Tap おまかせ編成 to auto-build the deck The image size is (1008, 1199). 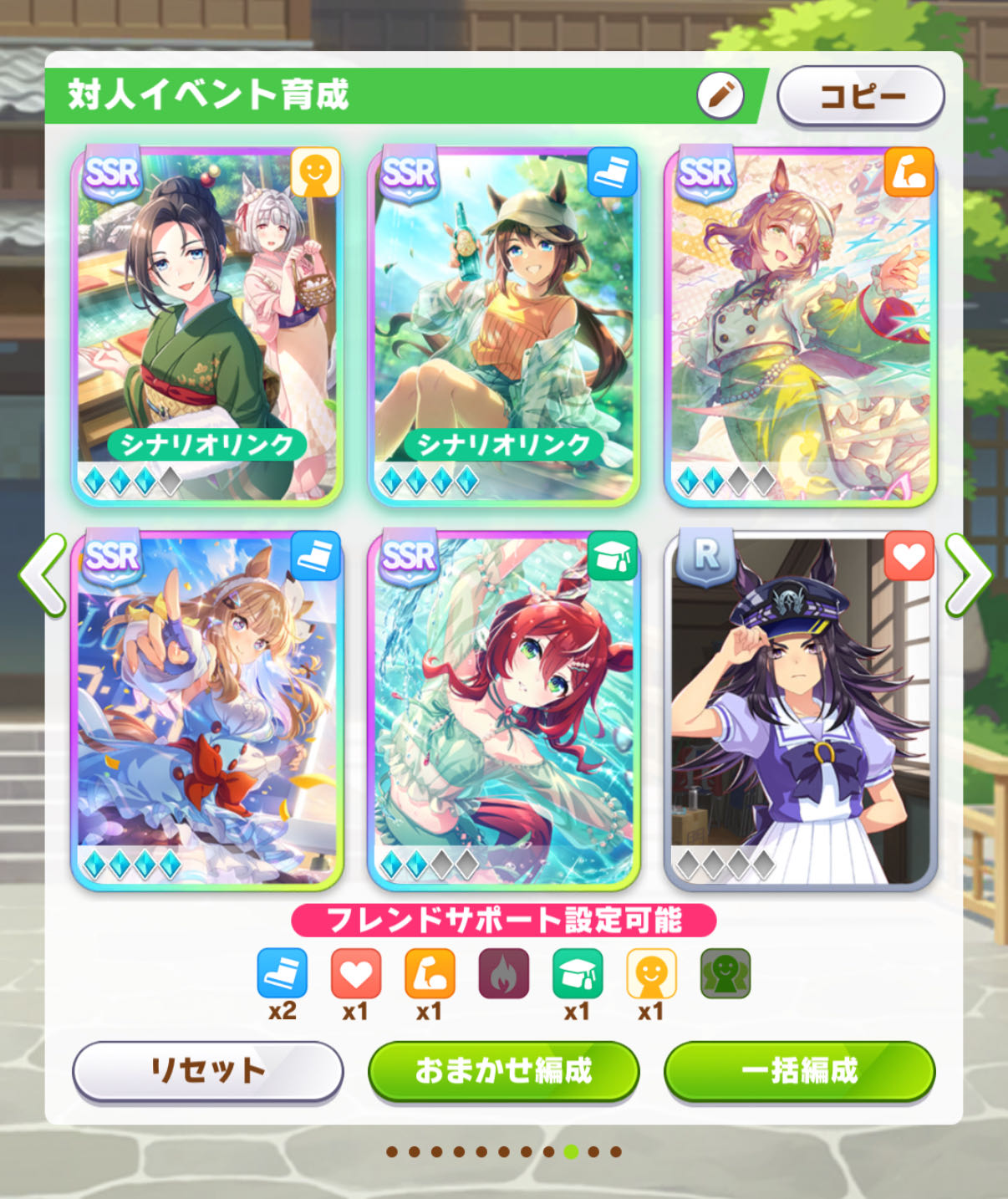[504, 1070]
